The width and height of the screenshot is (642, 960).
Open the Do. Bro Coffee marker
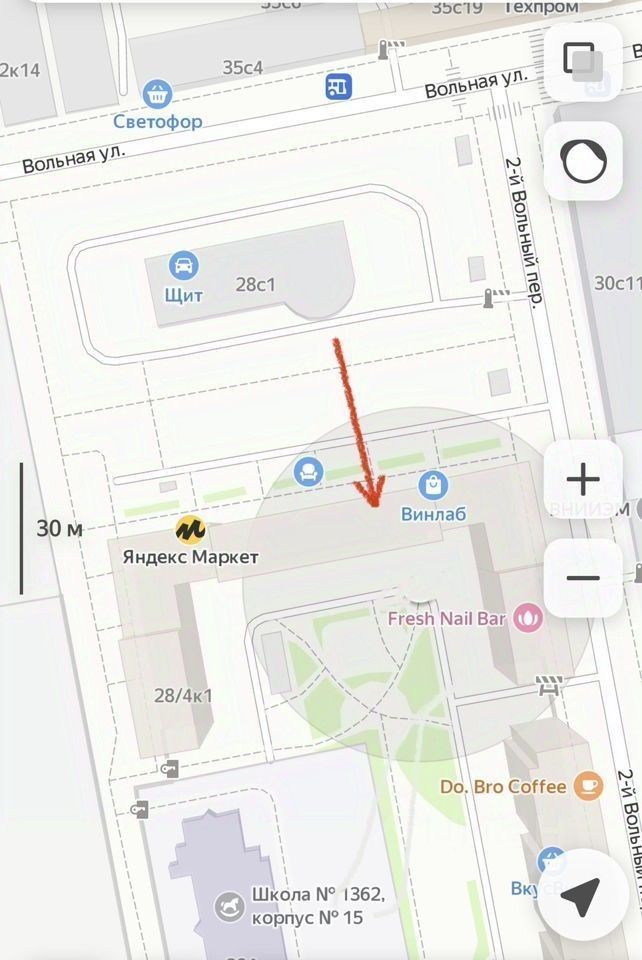point(590,786)
